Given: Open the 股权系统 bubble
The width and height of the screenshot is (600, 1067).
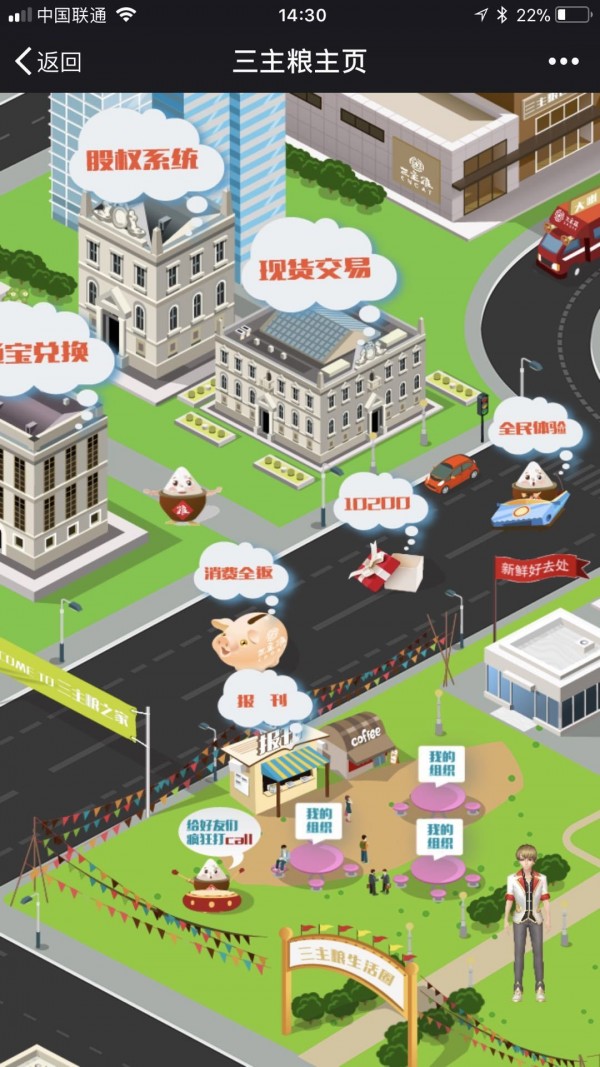Looking at the screenshot, I should (140, 160).
